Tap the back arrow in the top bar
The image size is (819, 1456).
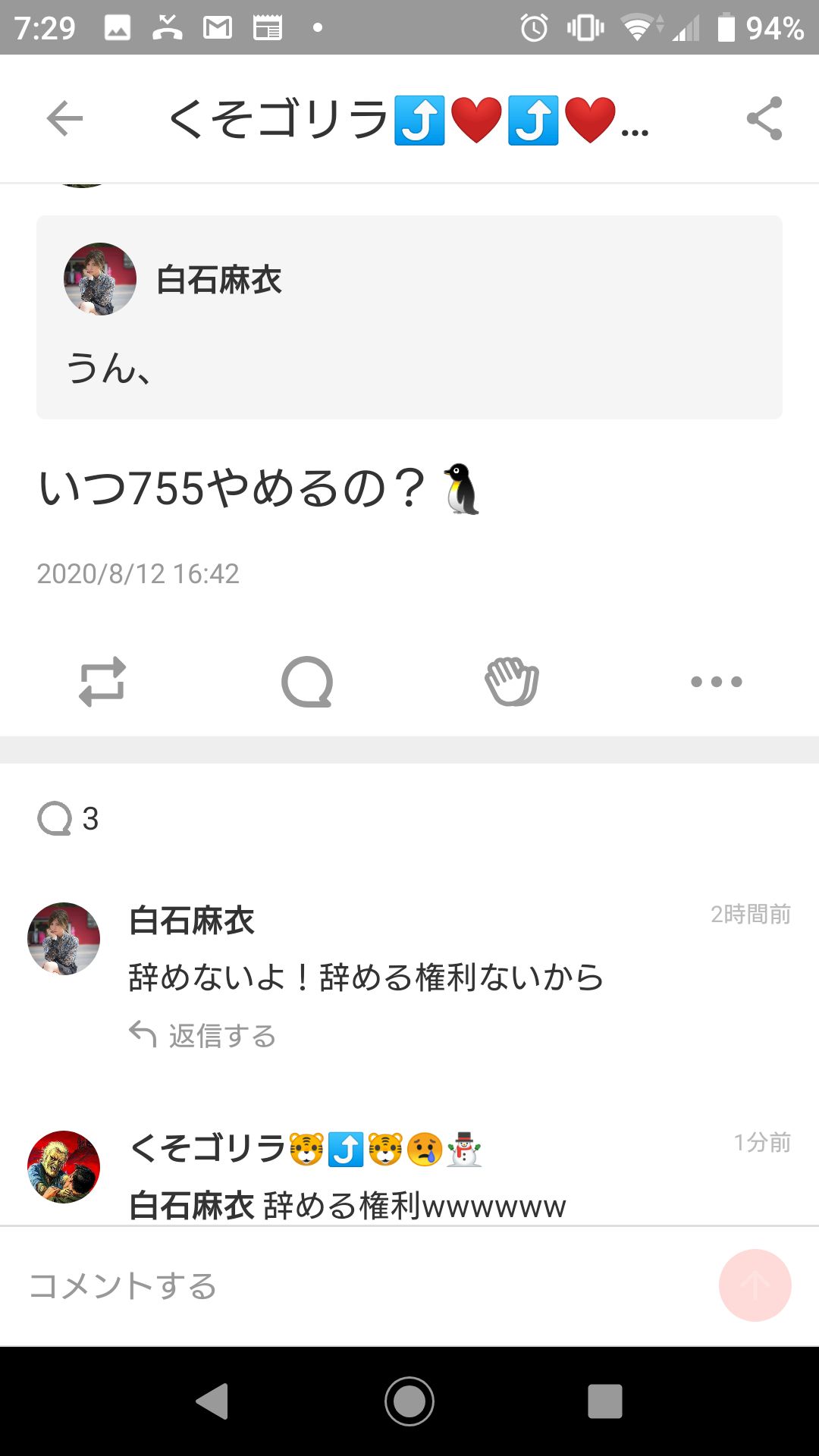64,119
